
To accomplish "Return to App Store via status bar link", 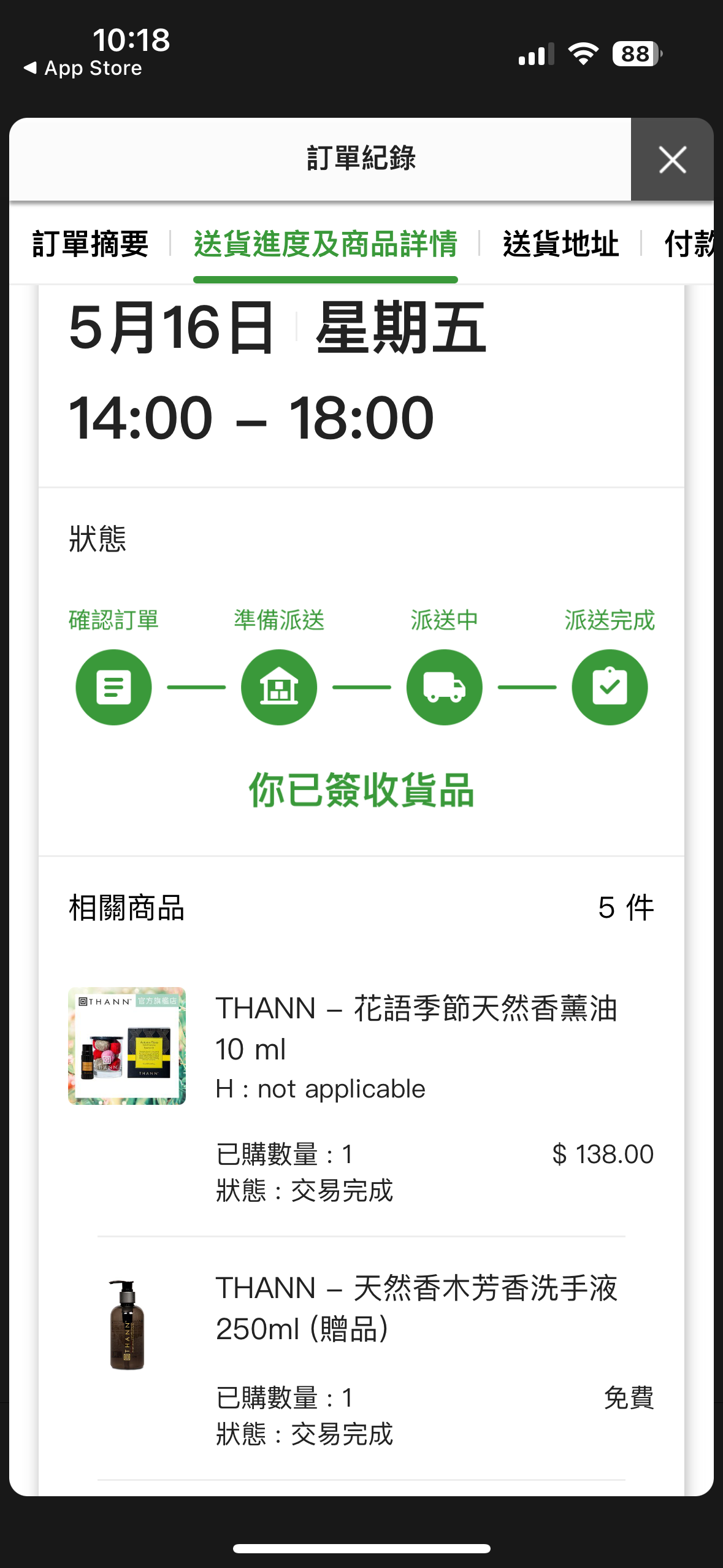I will 83,68.
